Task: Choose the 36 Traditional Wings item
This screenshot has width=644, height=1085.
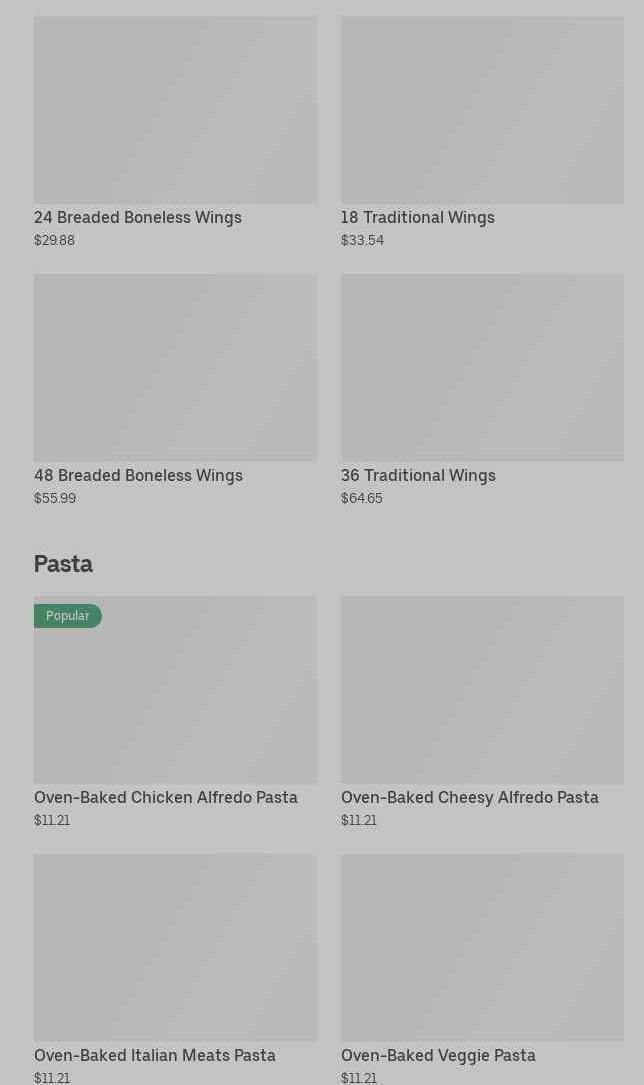Action: click(x=482, y=368)
